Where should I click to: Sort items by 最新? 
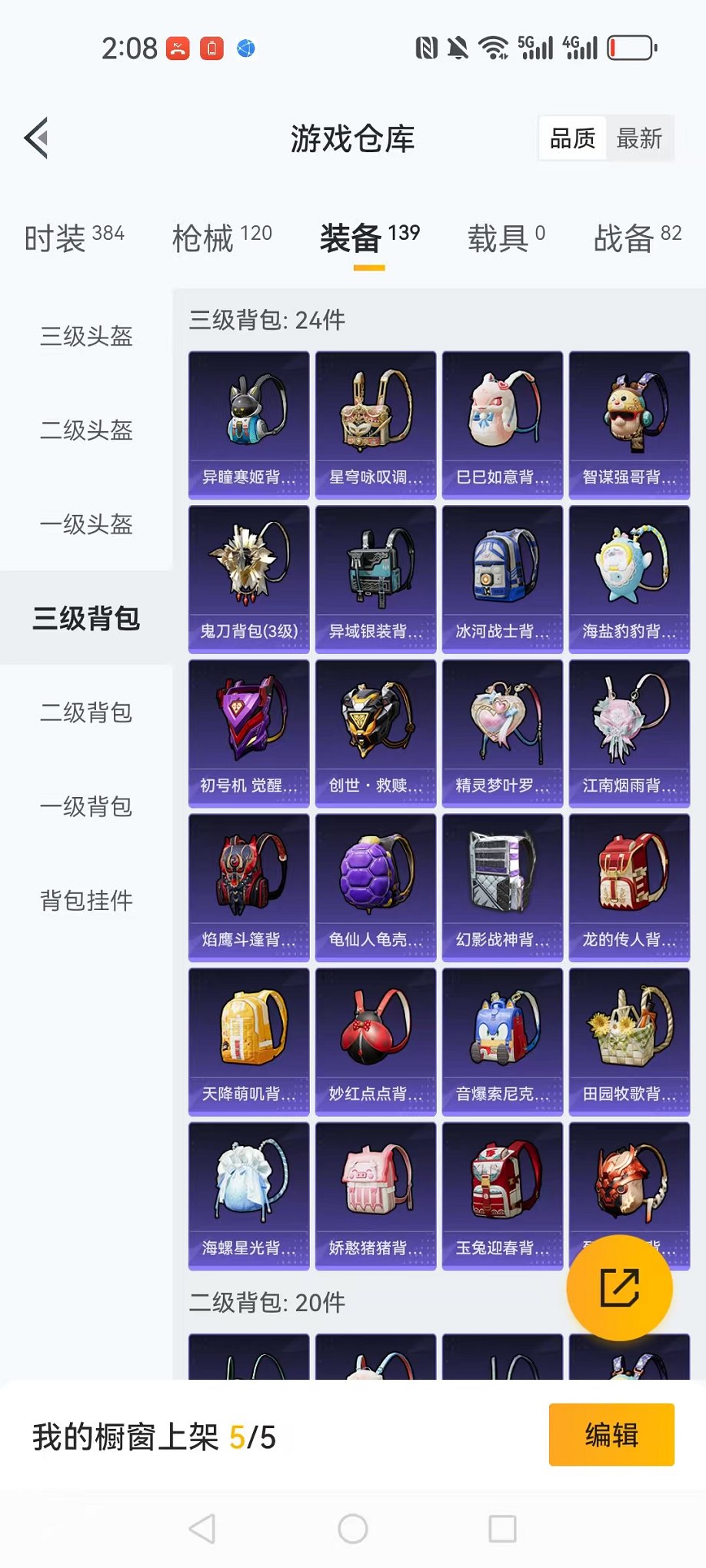coord(639,138)
